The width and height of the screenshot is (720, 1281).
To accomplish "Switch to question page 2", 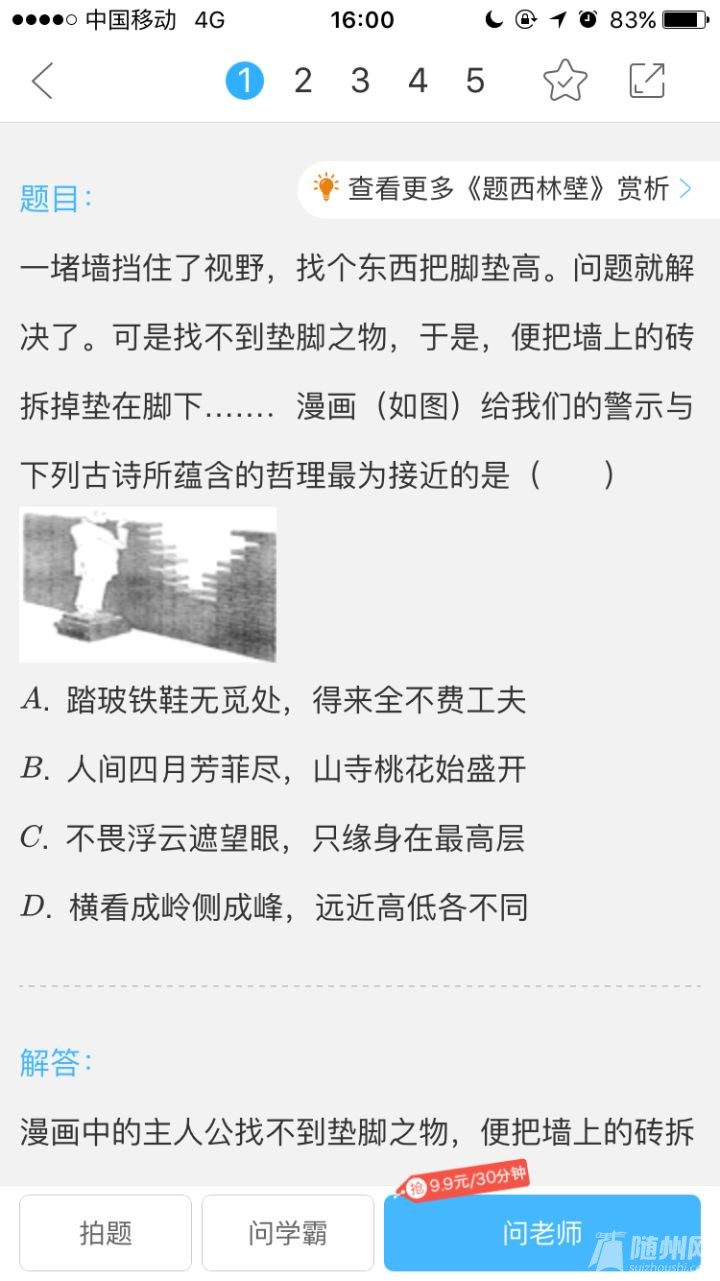I will [x=302, y=81].
